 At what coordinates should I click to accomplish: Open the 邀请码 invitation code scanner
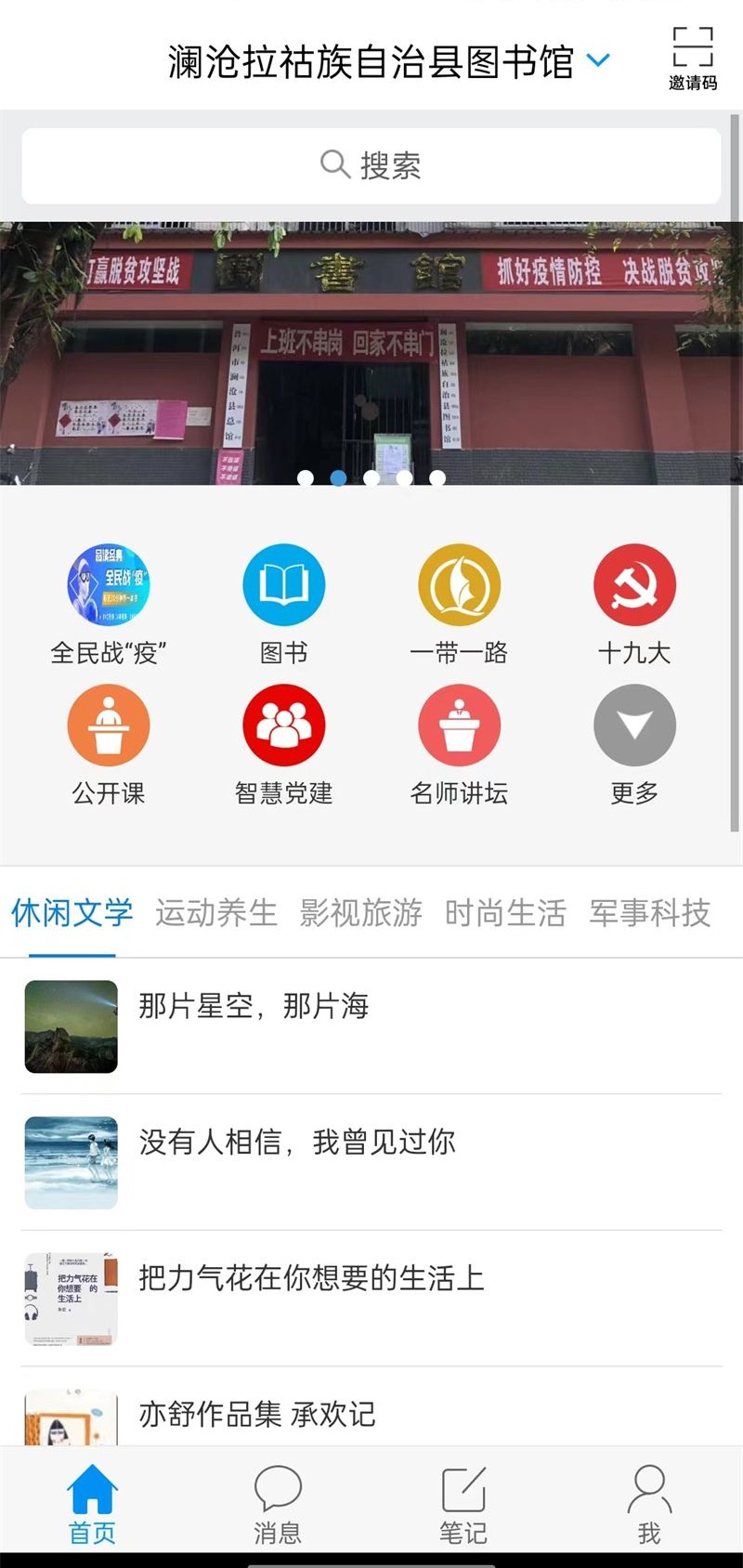(693, 58)
